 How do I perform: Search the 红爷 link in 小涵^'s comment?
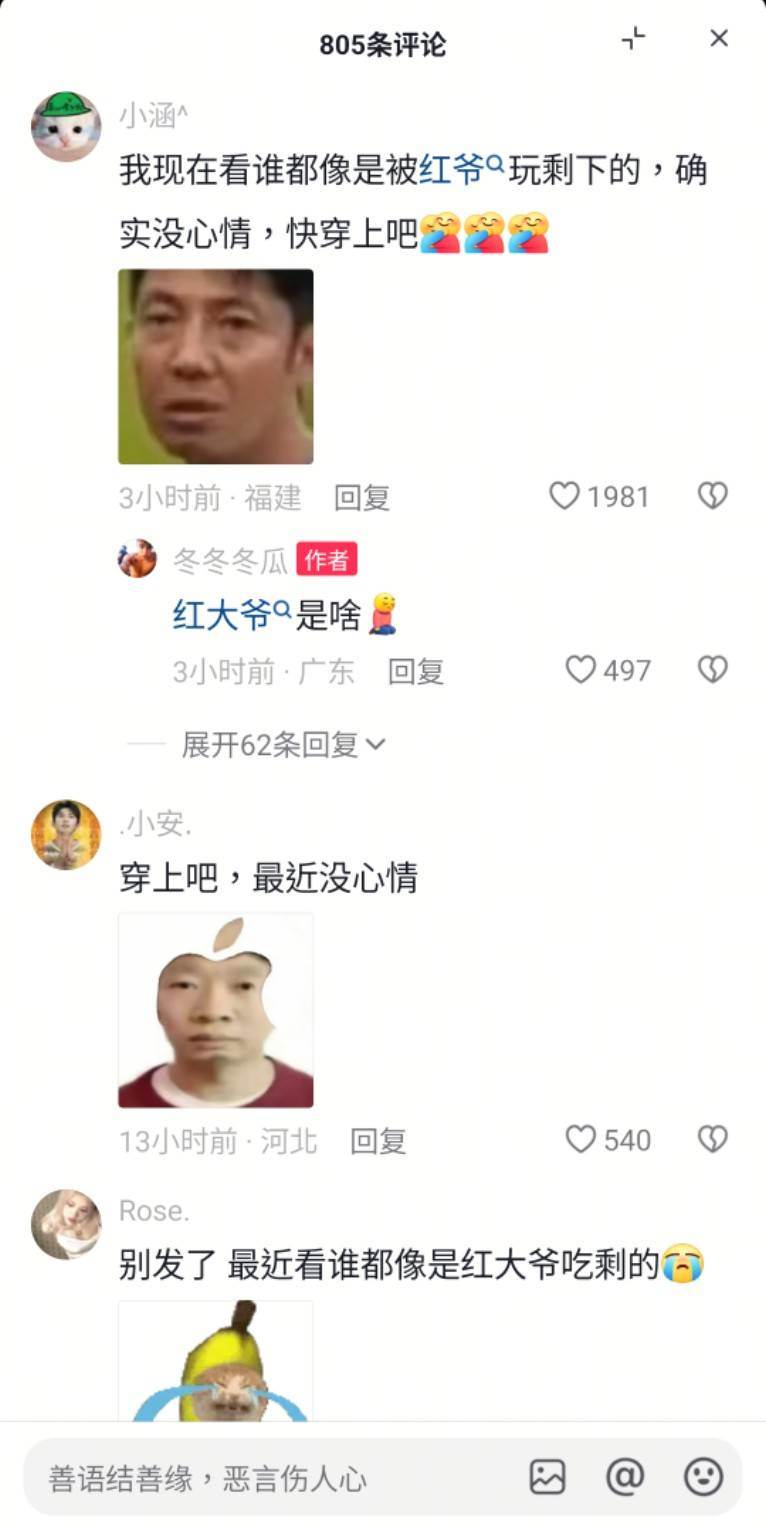click(x=460, y=170)
